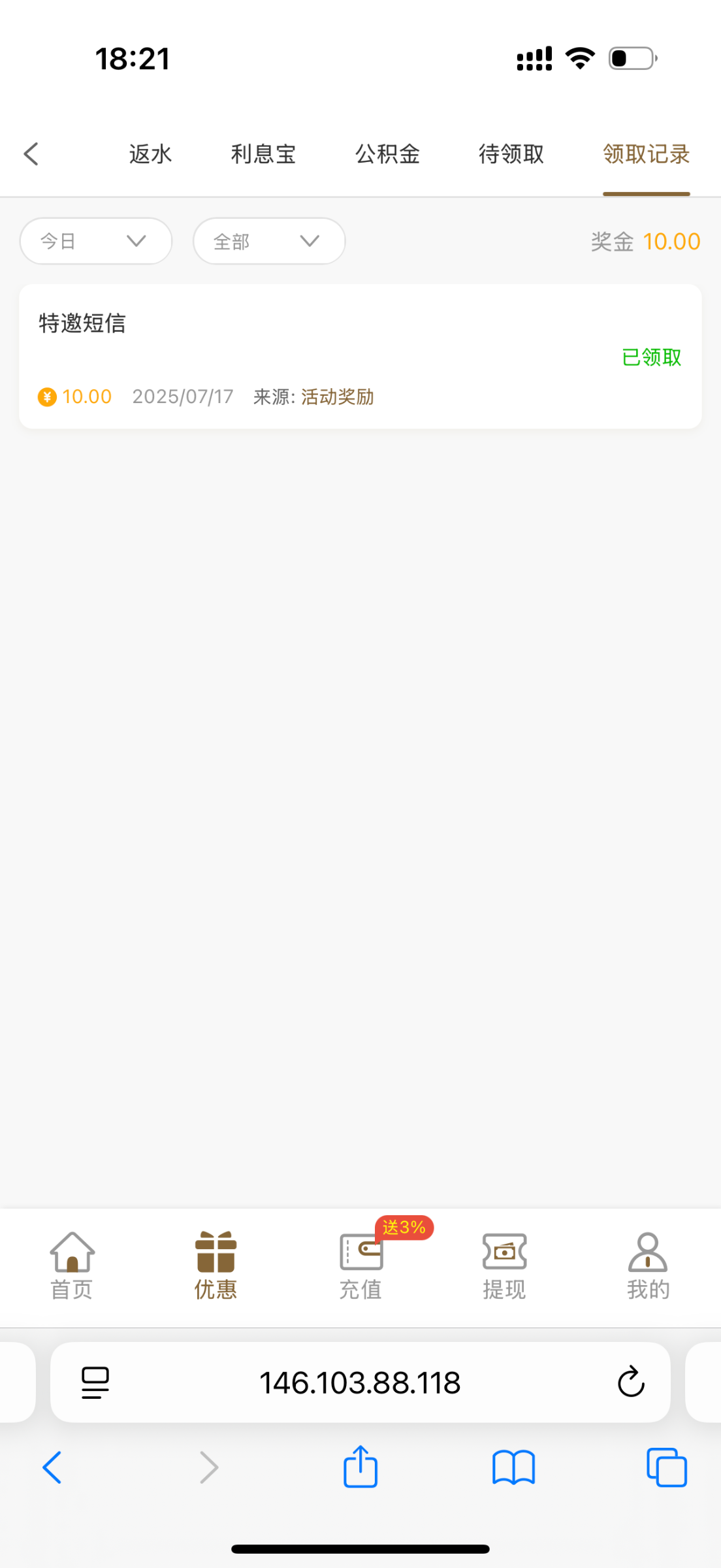
Task: Open the 优惠 bottom tab
Action: [x=216, y=1266]
